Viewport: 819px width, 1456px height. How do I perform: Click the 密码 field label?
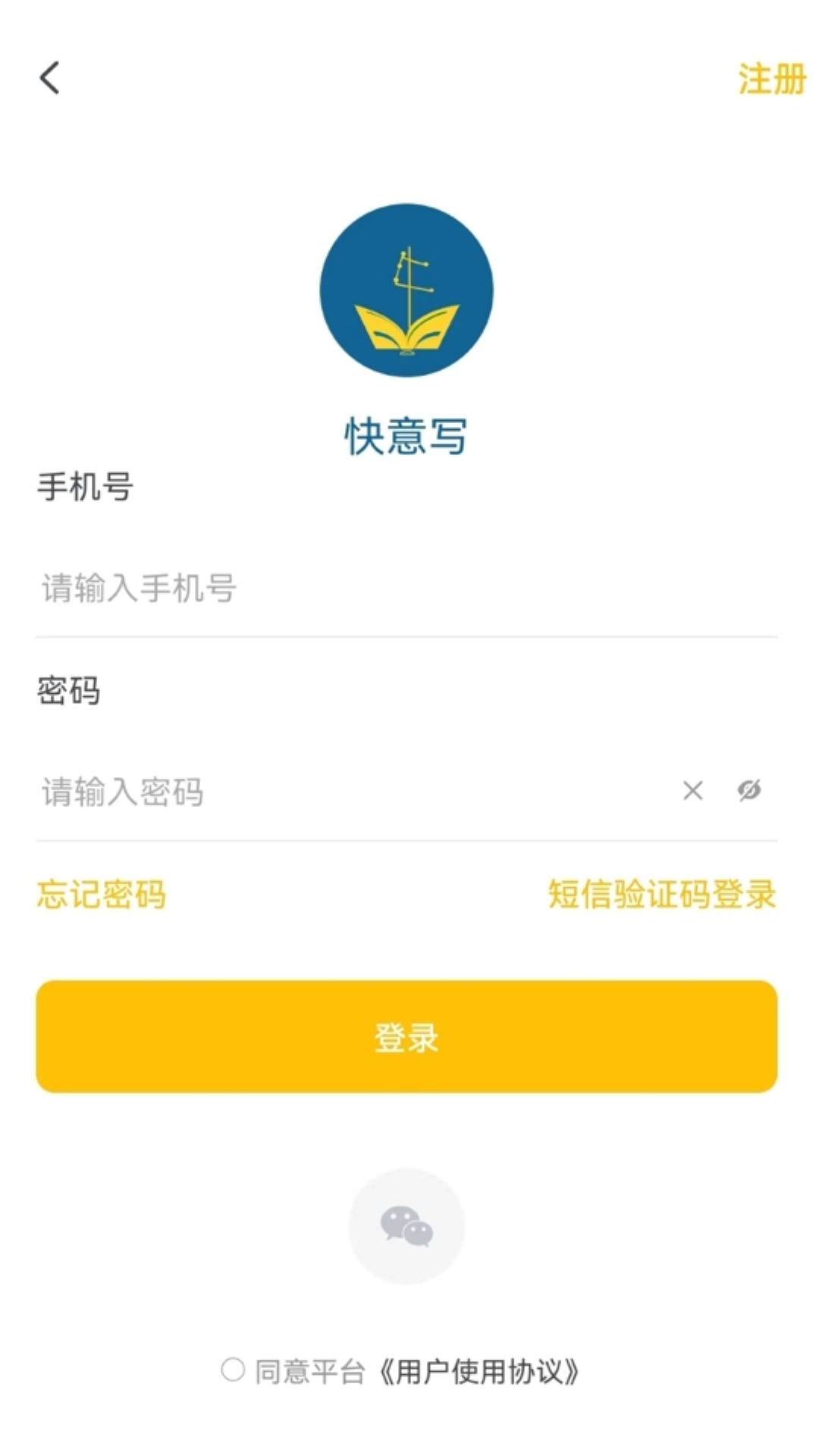pos(67,692)
